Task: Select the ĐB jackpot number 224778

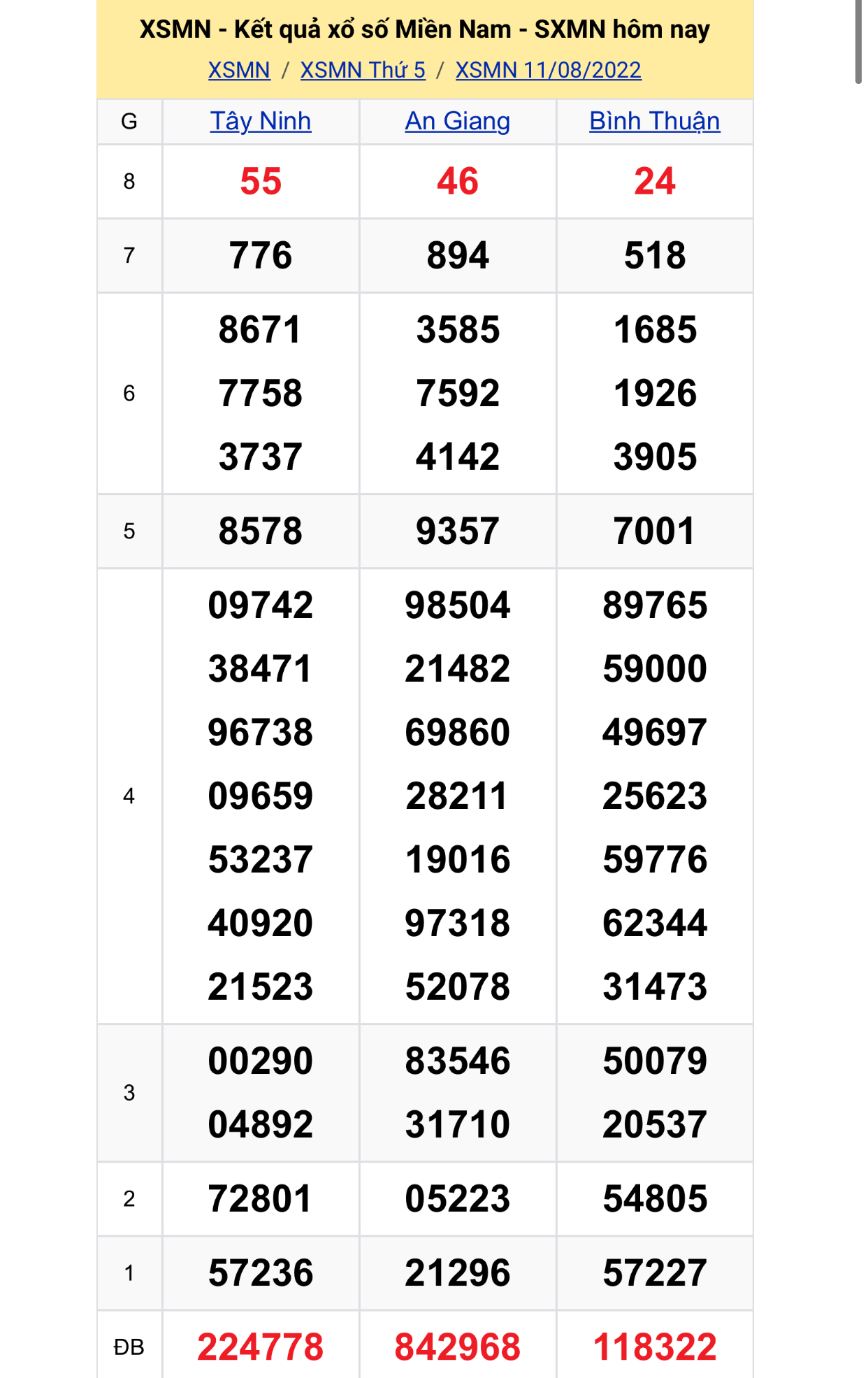Action: click(261, 1346)
